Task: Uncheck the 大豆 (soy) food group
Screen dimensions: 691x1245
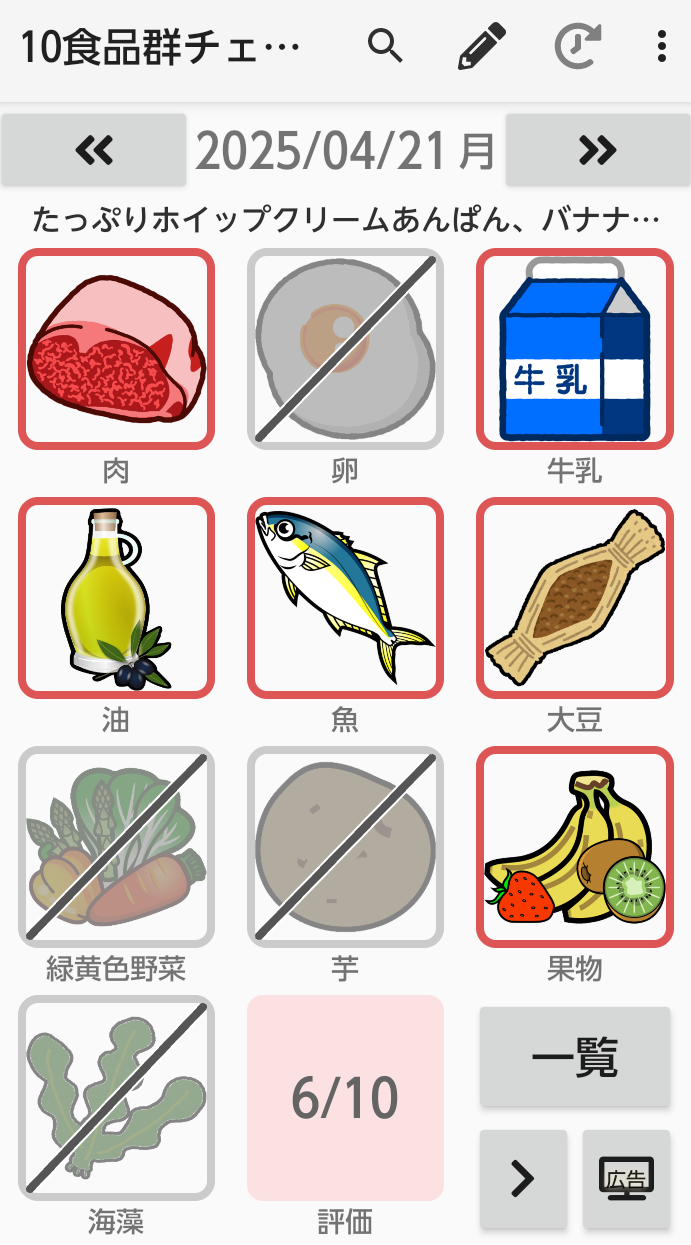Action: click(575, 598)
